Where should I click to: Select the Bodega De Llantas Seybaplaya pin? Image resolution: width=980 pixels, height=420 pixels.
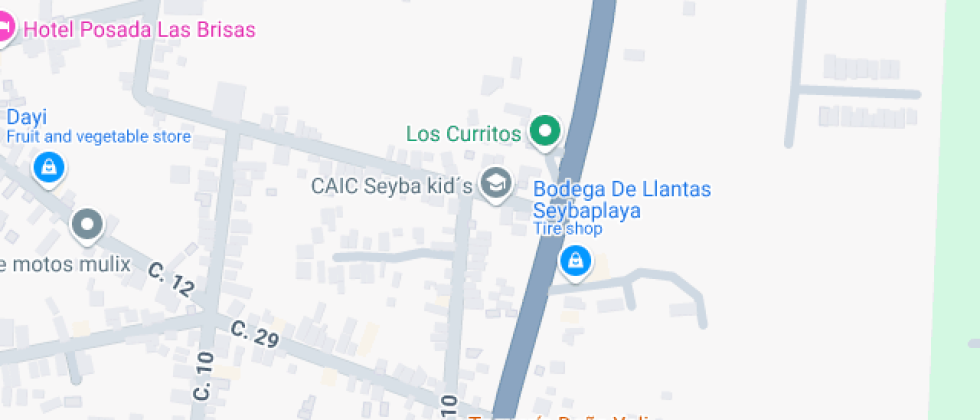pos(574,262)
